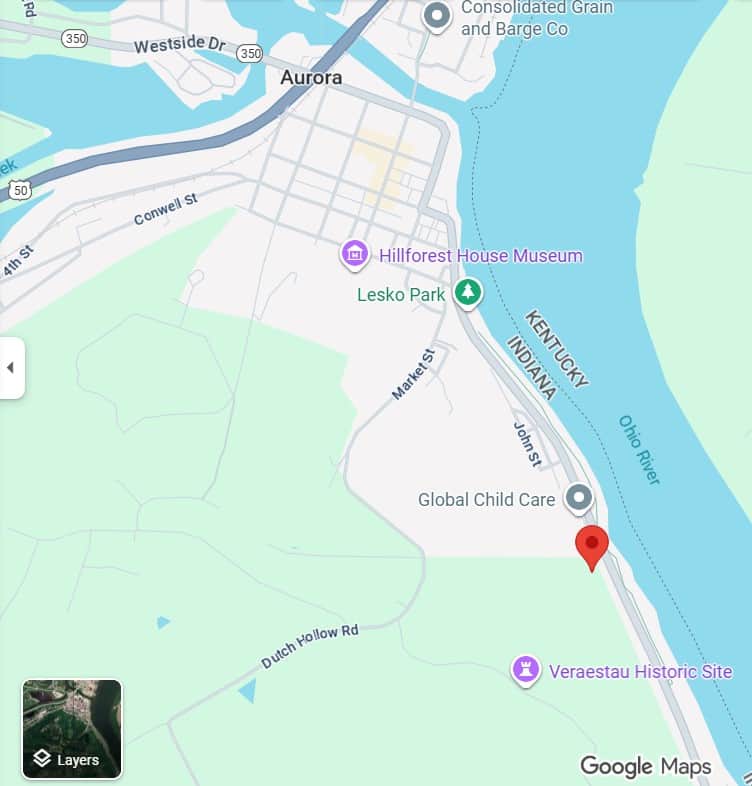Open the Layers map type selector
This screenshot has width=752, height=786.
[x=72, y=729]
